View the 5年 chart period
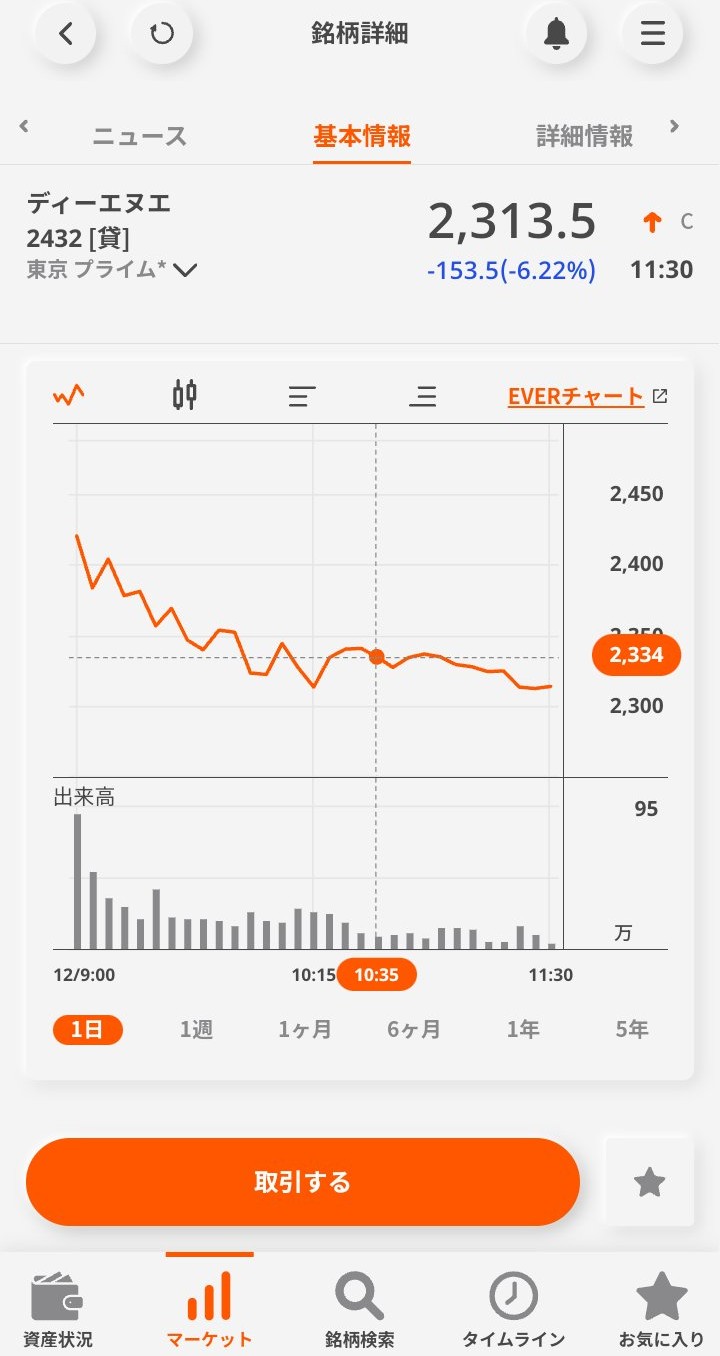 (x=632, y=1029)
